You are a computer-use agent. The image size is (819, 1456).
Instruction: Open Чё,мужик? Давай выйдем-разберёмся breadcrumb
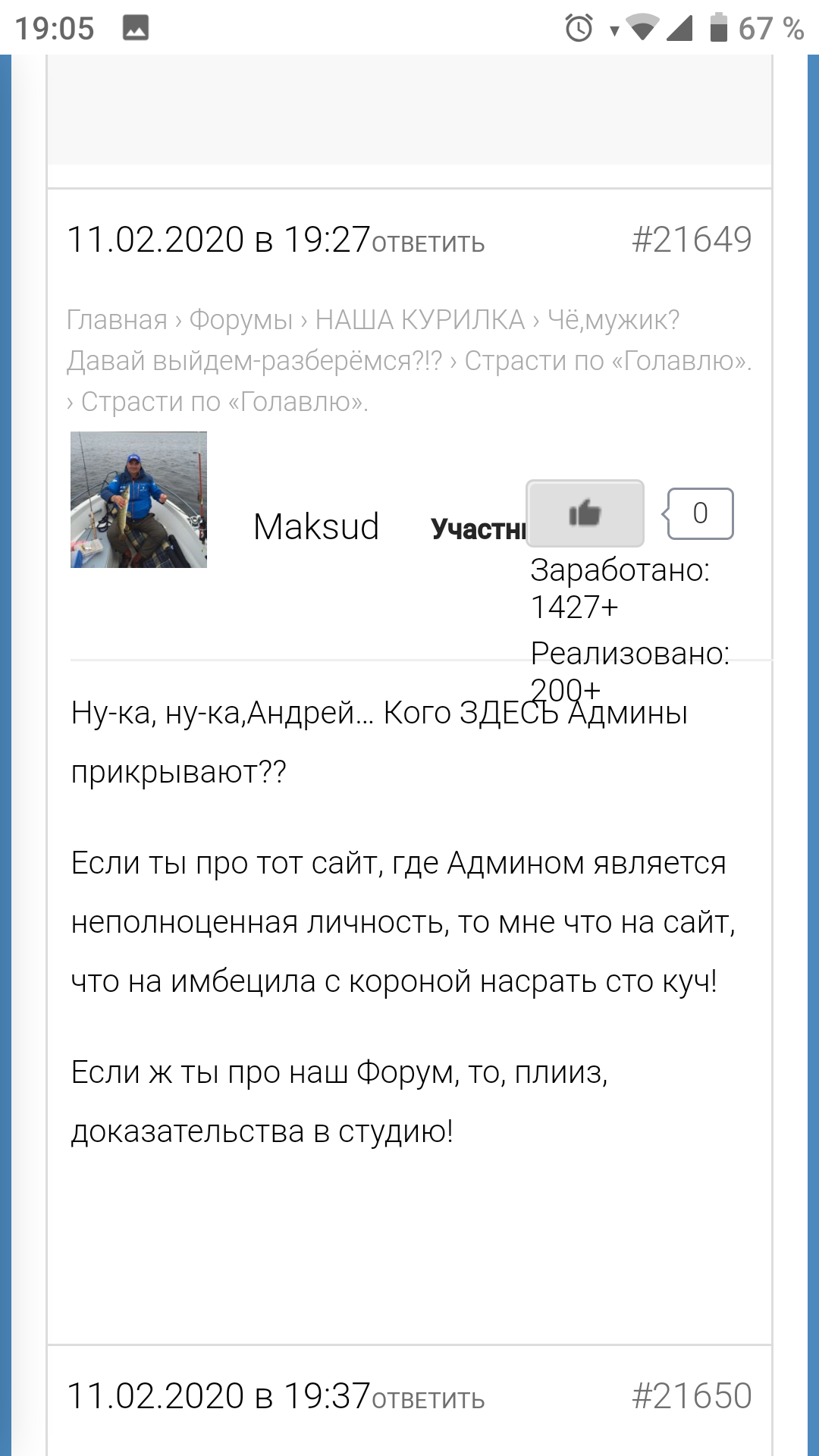click(x=373, y=340)
